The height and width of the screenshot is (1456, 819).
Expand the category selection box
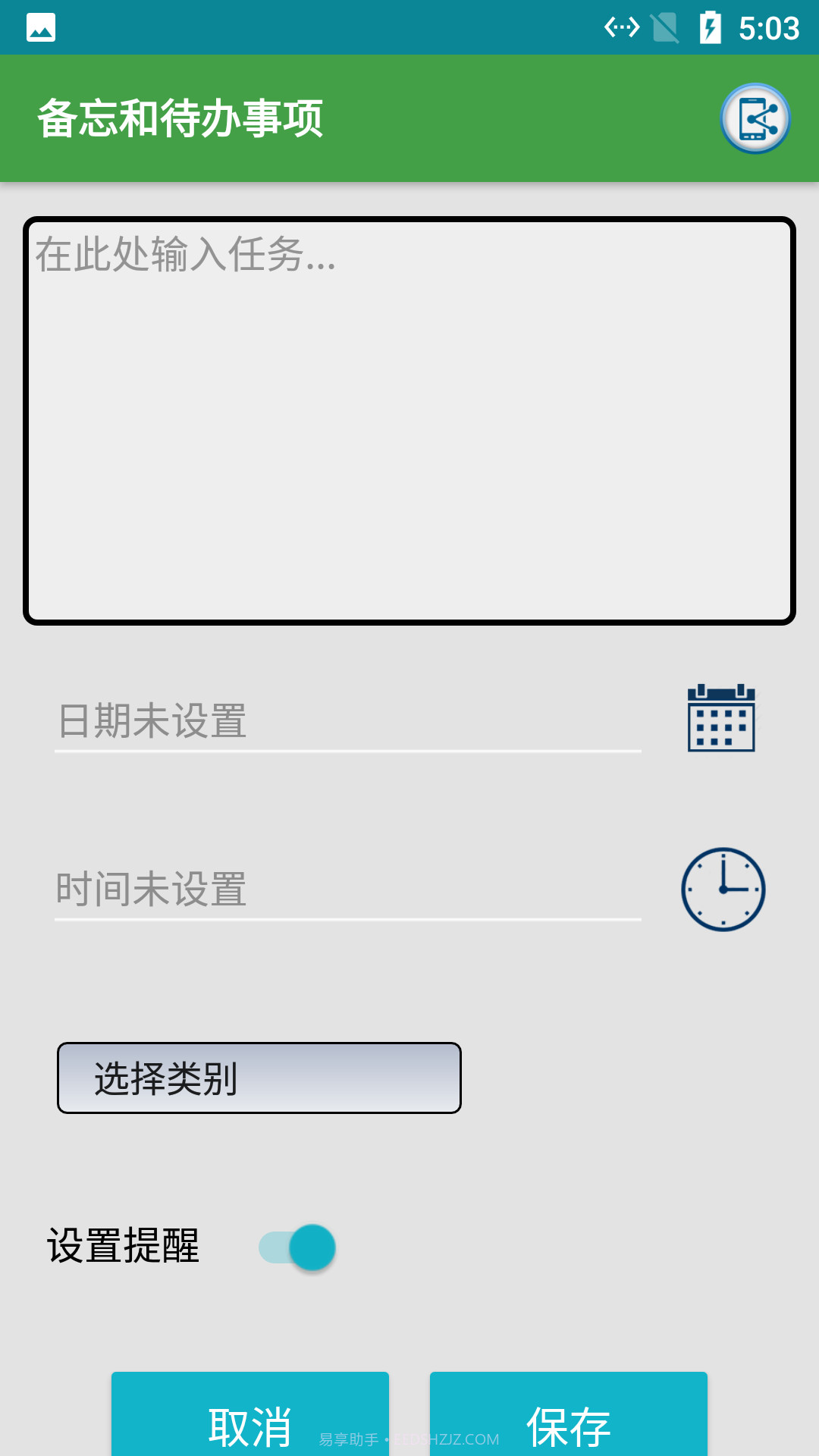pyautogui.click(x=259, y=1078)
